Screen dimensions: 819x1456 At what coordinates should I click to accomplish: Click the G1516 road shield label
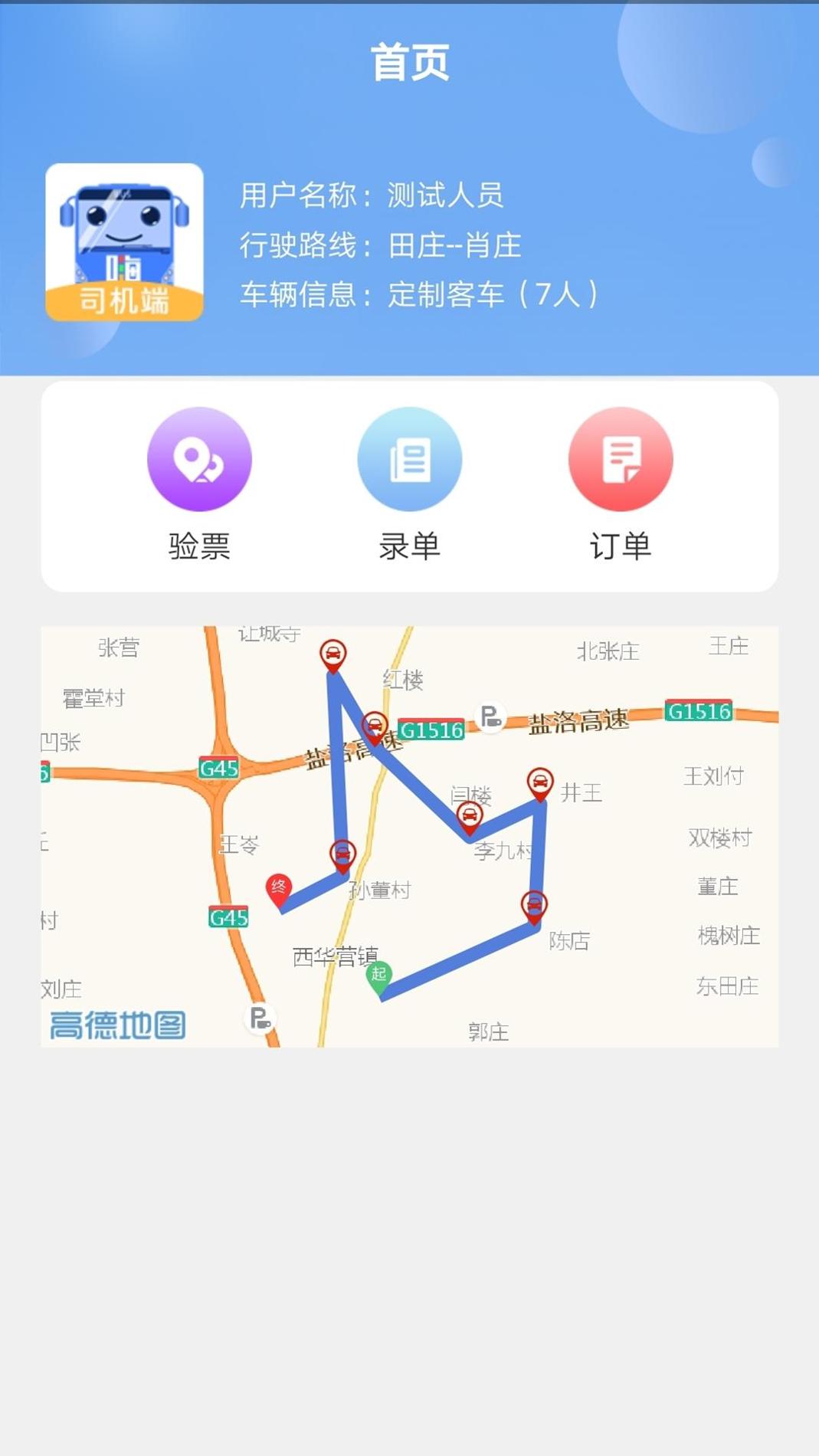coord(431,730)
